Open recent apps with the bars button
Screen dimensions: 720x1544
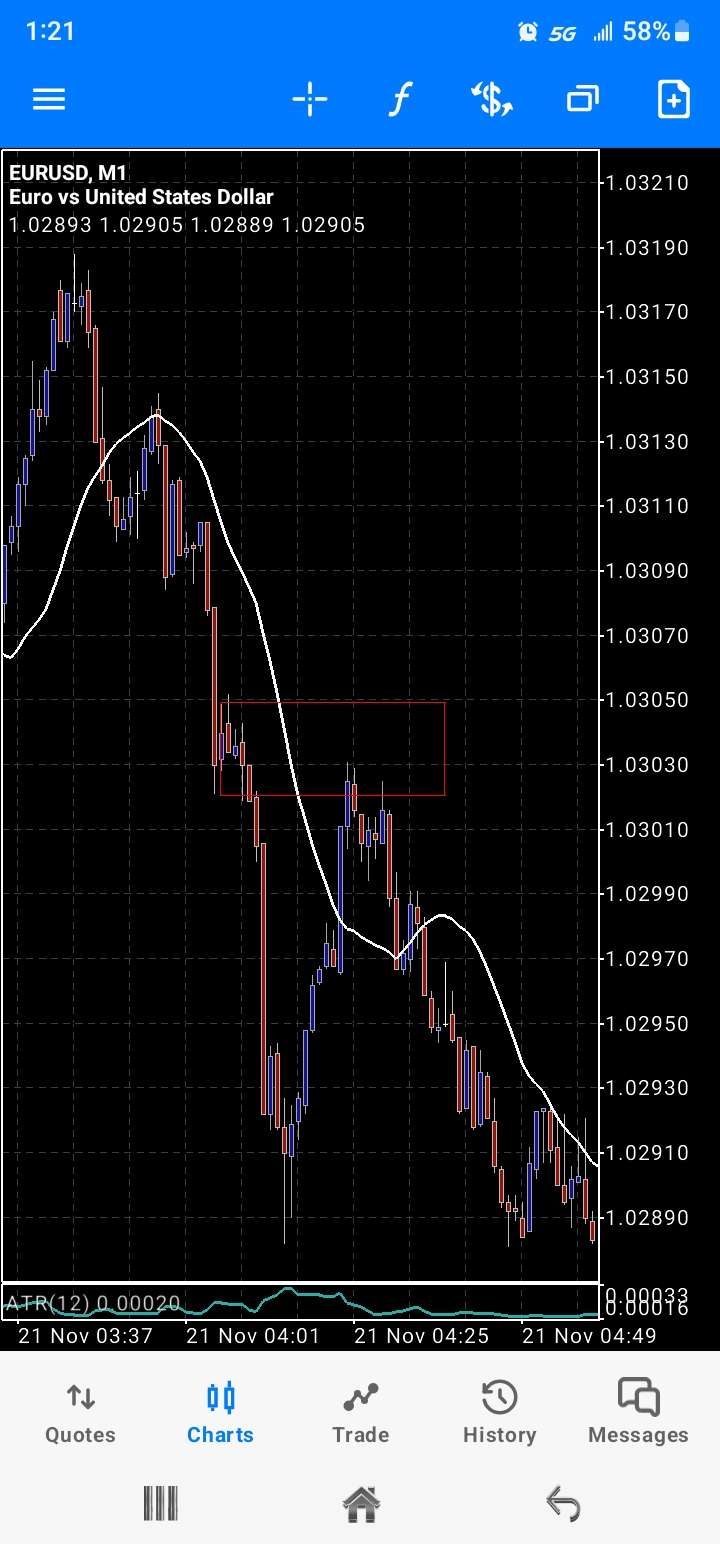(160, 1503)
